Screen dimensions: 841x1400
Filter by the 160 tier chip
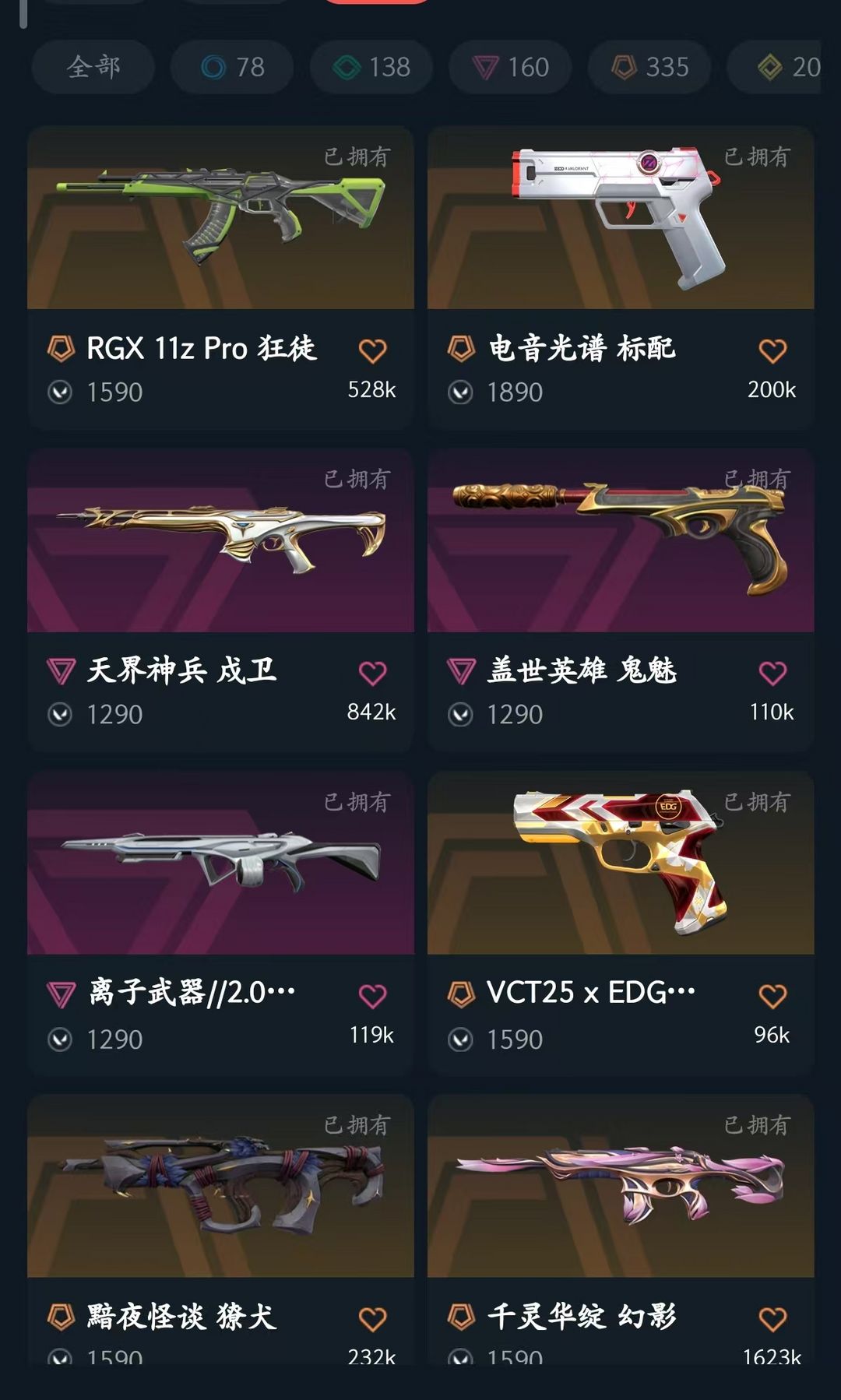510,67
